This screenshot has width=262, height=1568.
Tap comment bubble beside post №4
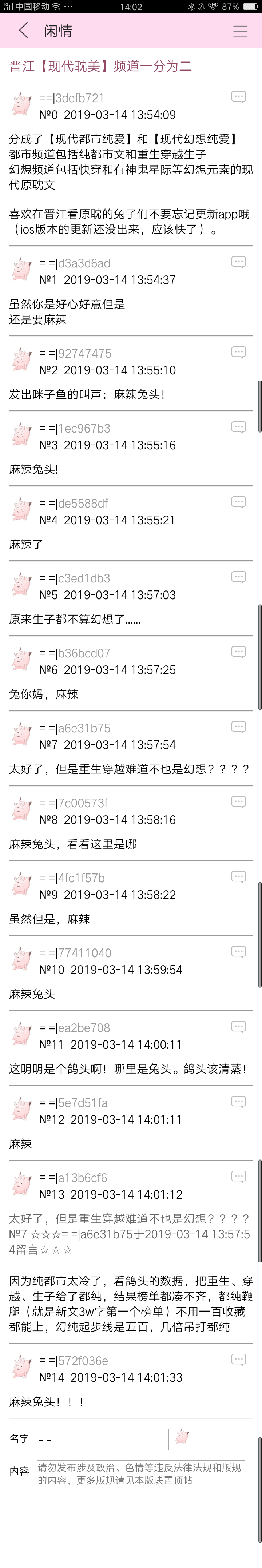coord(238,502)
